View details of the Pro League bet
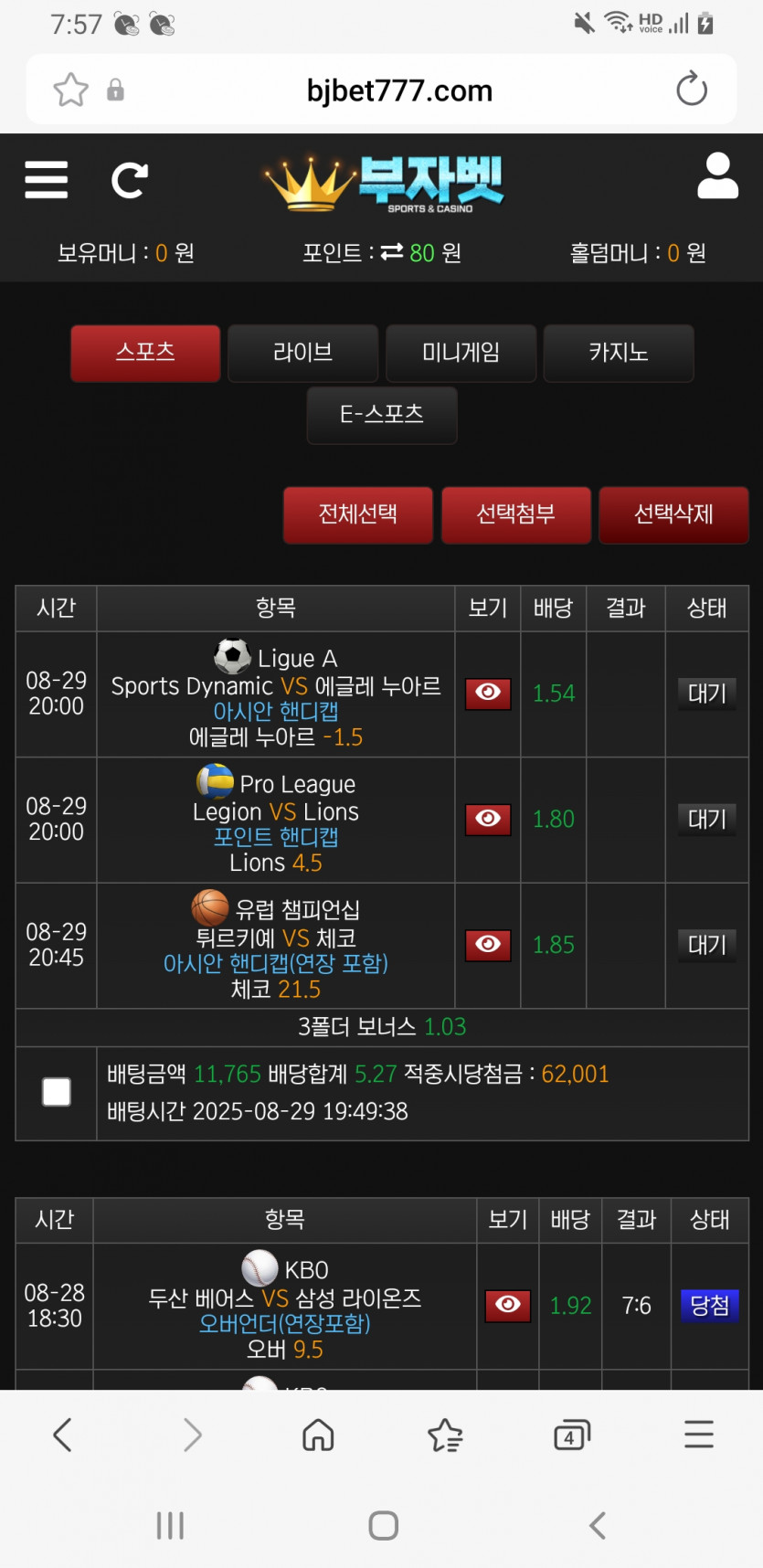Viewport: 763px width, 1568px height. point(488,820)
